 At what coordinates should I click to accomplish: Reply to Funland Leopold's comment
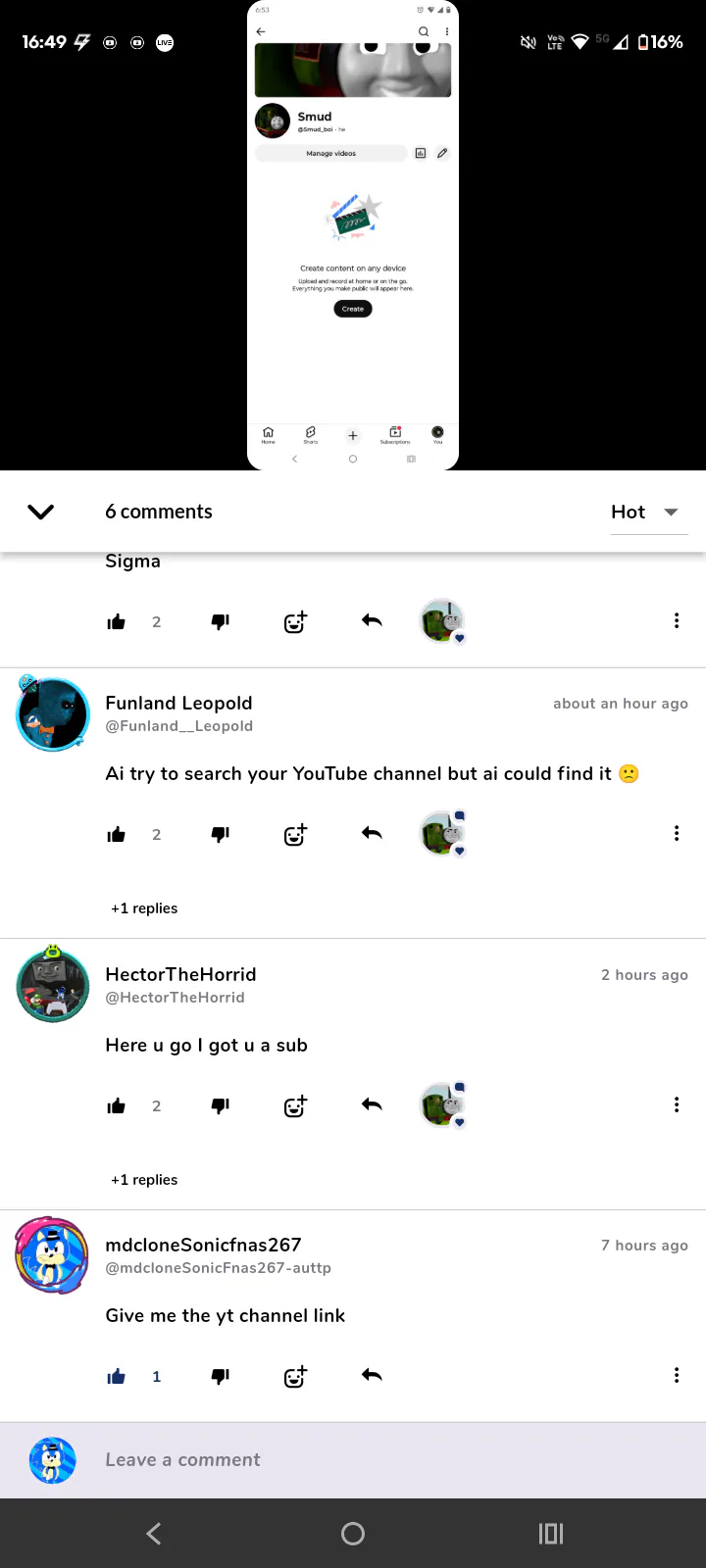coord(372,834)
